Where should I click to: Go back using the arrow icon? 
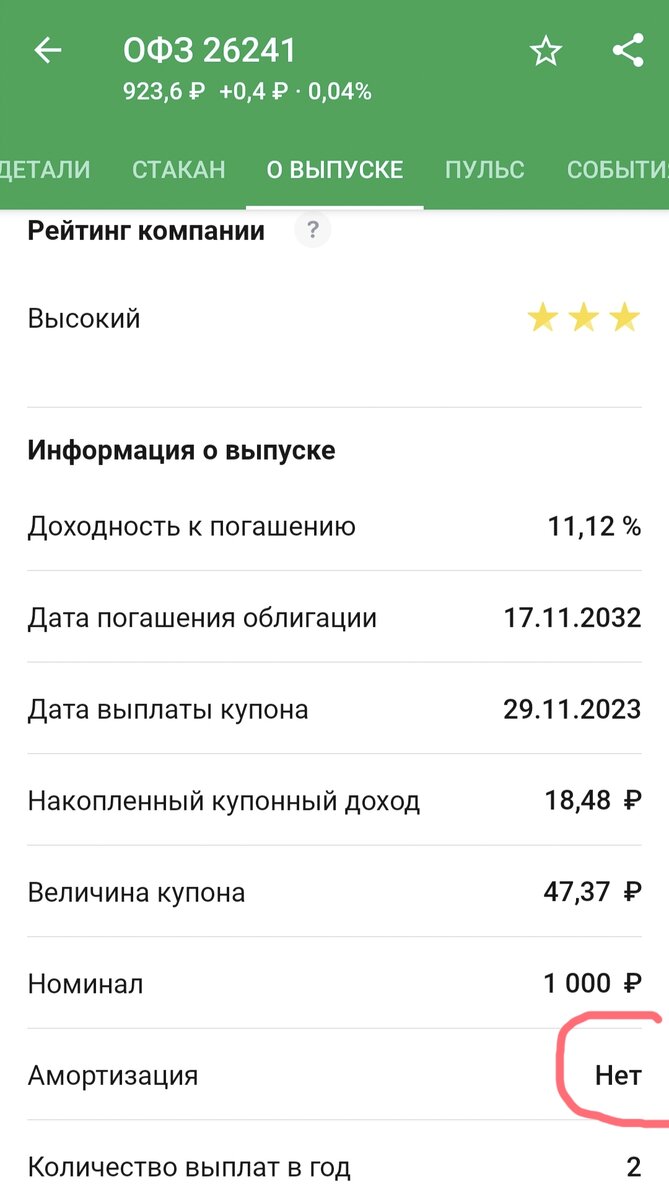pos(48,52)
